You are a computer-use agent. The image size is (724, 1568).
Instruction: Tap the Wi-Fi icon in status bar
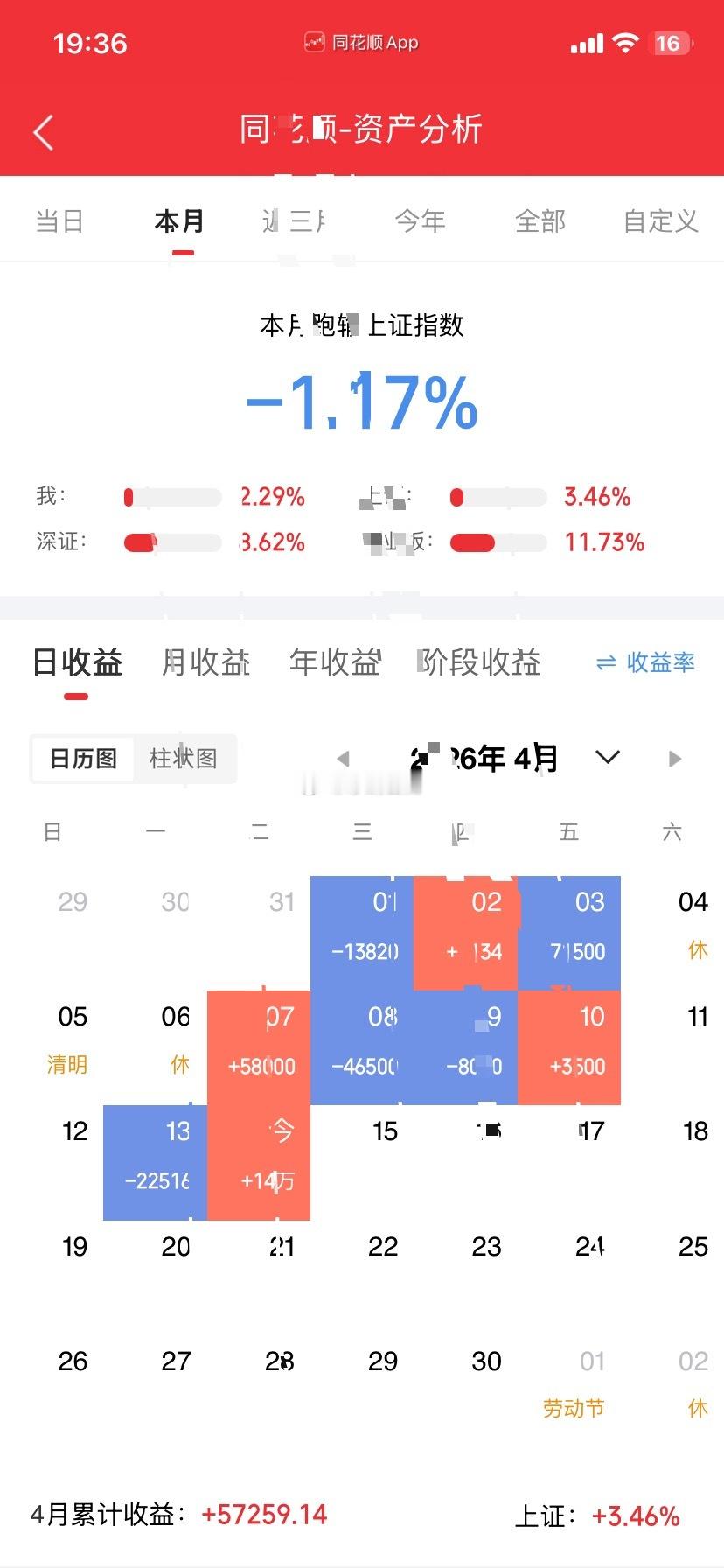625,40
